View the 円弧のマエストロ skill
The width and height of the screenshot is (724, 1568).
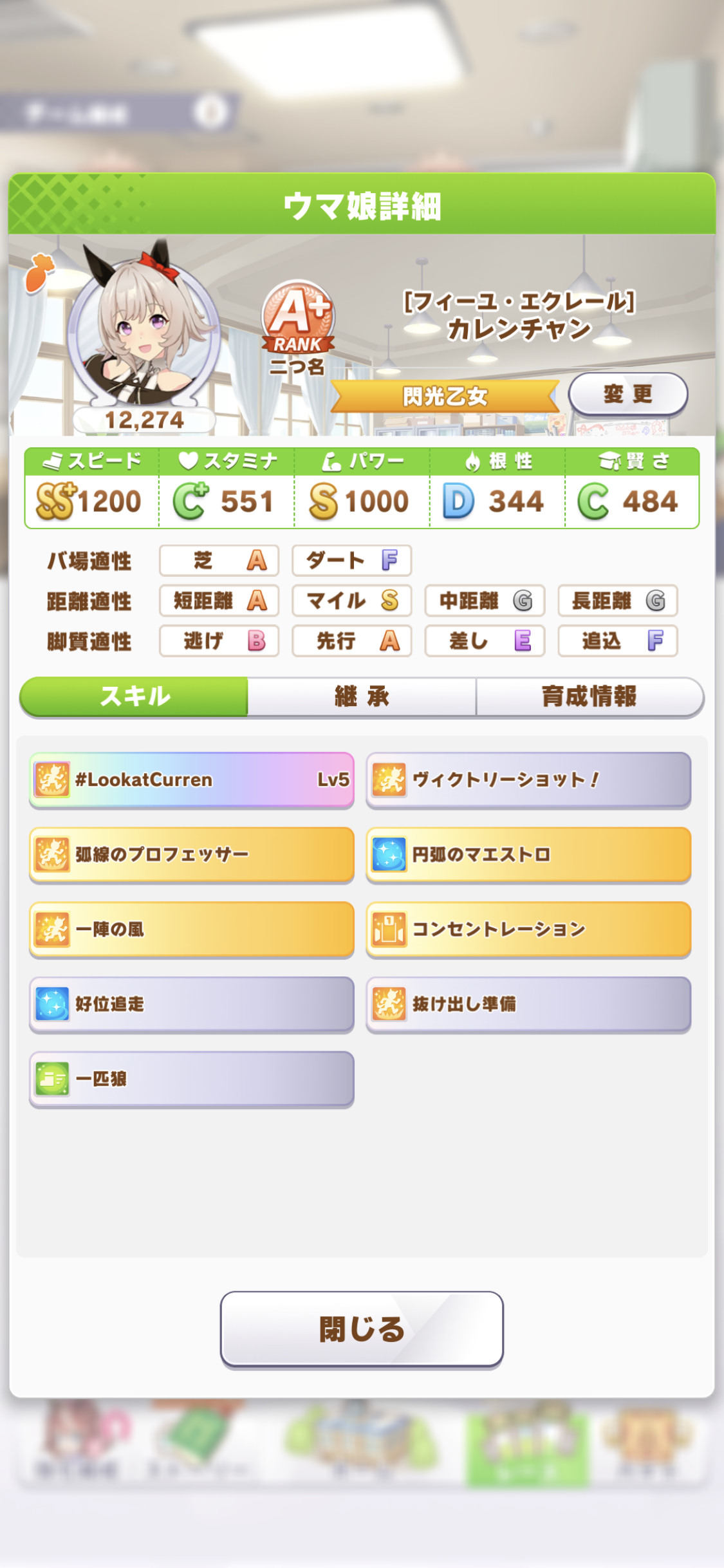pos(528,854)
